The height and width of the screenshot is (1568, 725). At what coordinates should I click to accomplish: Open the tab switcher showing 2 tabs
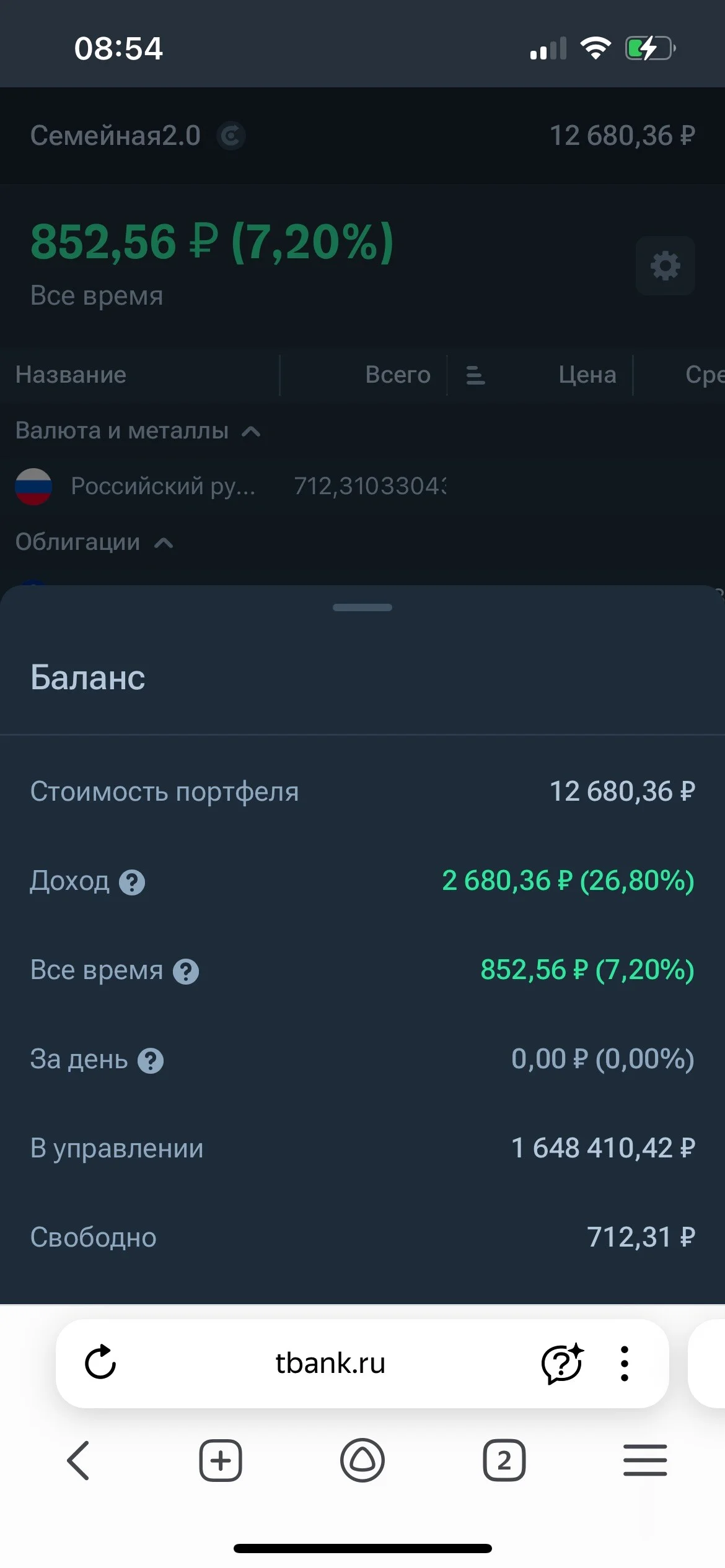click(504, 1460)
